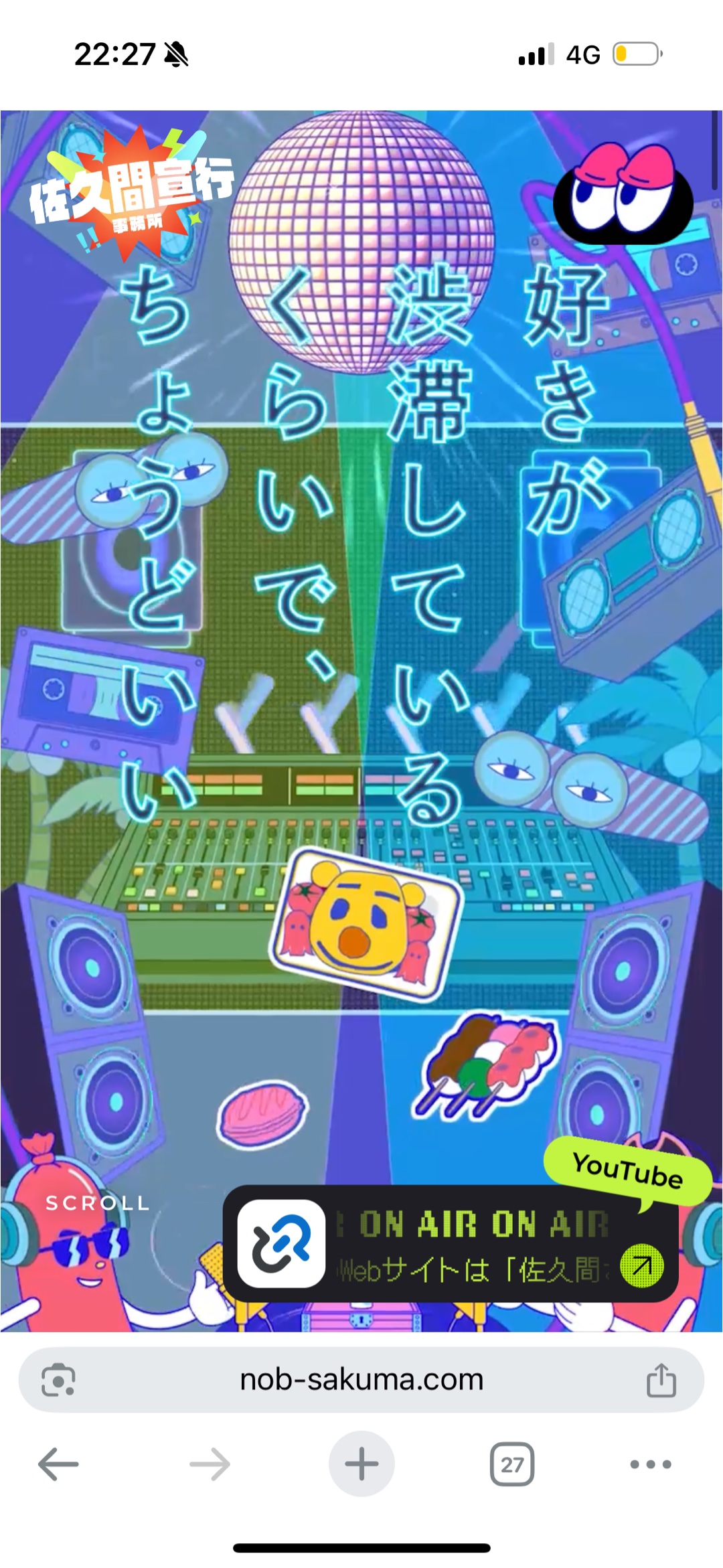The width and height of the screenshot is (723, 1568).
Task: Show the 27 open tabs
Action: click(512, 1464)
